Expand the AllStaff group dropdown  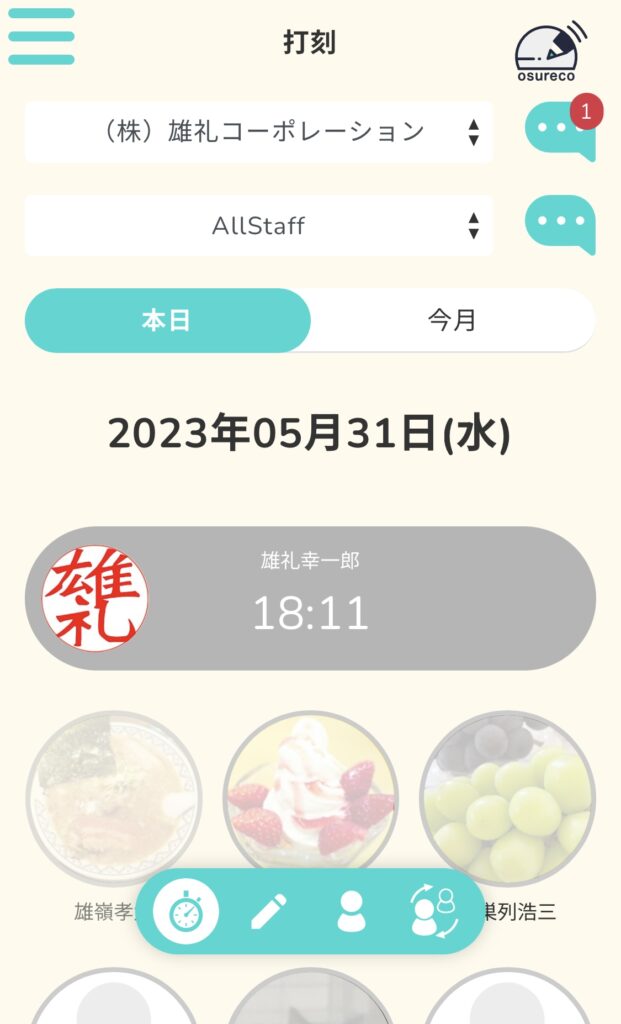click(259, 226)
